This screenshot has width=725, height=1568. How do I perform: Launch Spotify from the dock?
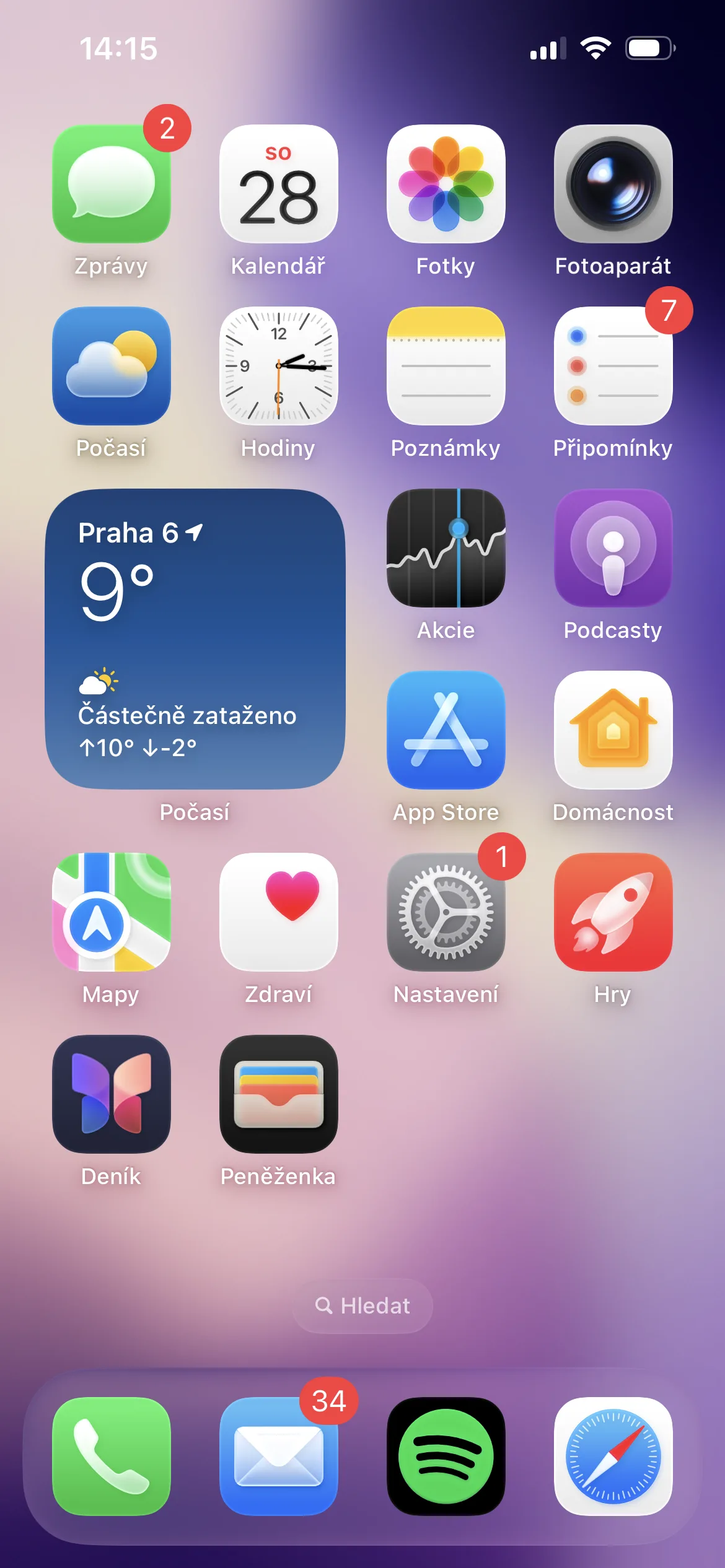point(446,1456)
